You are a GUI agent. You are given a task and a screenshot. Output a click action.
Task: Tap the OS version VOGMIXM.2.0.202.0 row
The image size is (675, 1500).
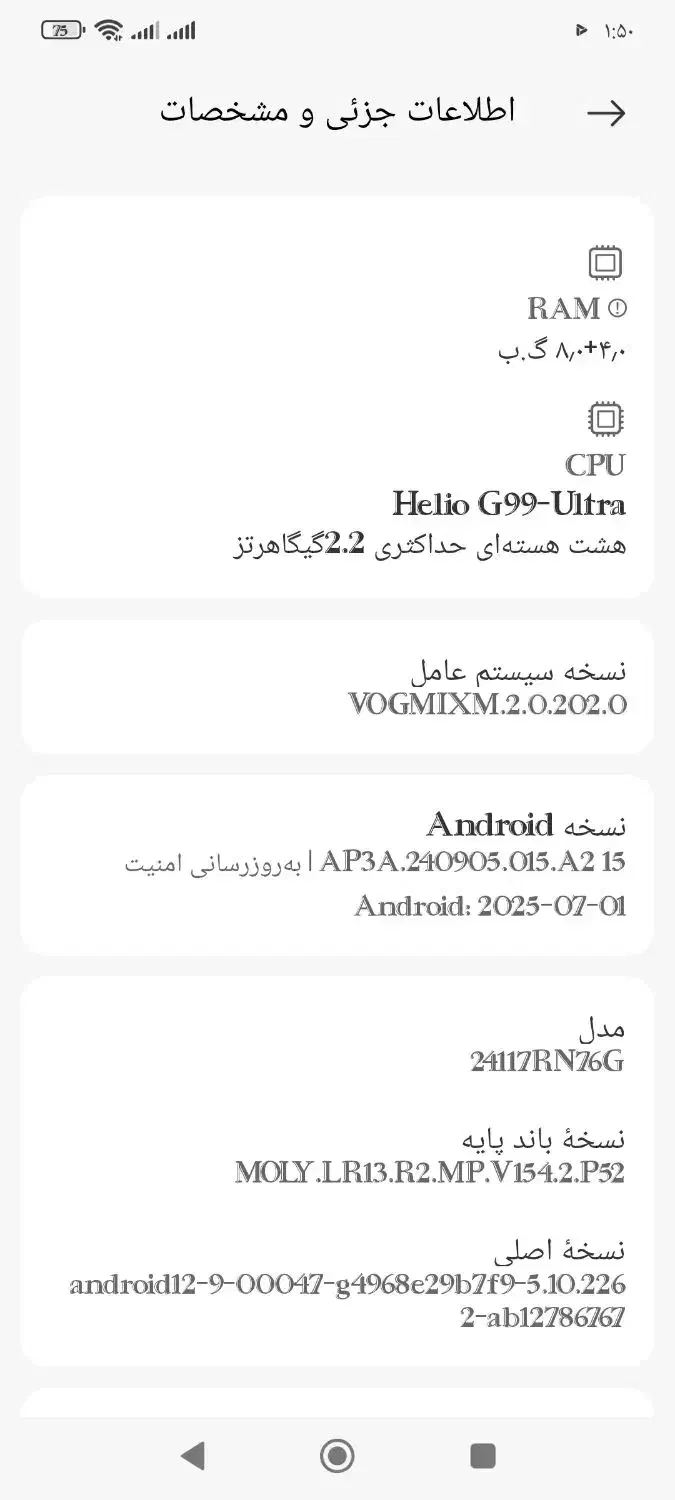pos(337,687)
